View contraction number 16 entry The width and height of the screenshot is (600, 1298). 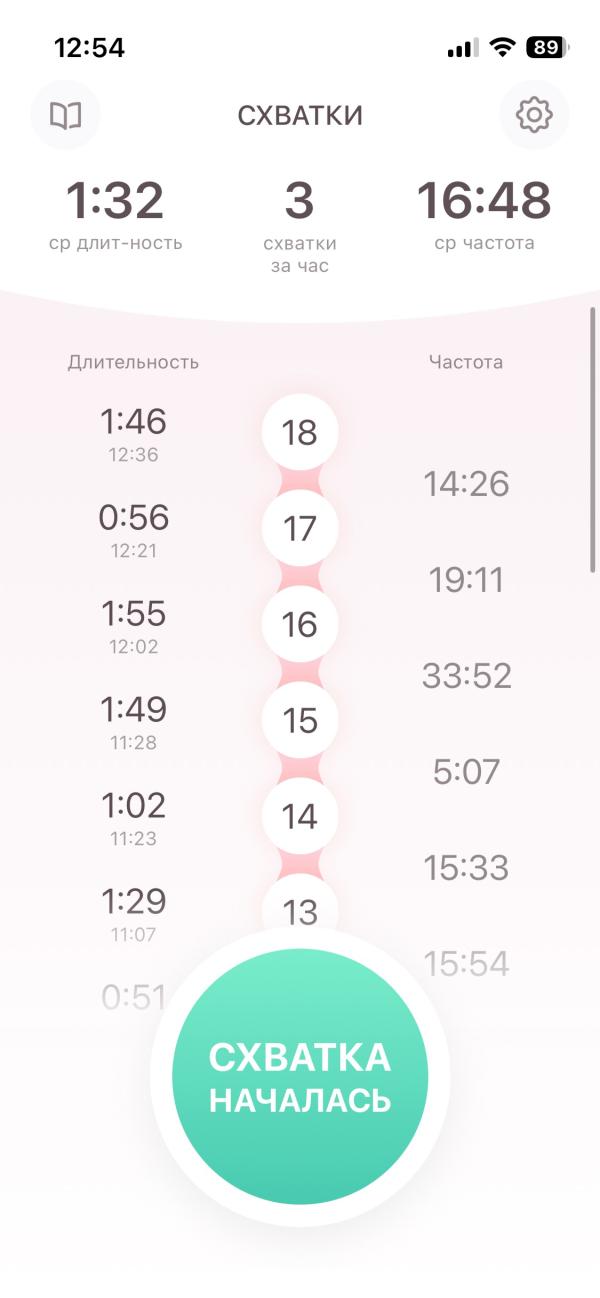[300, 625]
